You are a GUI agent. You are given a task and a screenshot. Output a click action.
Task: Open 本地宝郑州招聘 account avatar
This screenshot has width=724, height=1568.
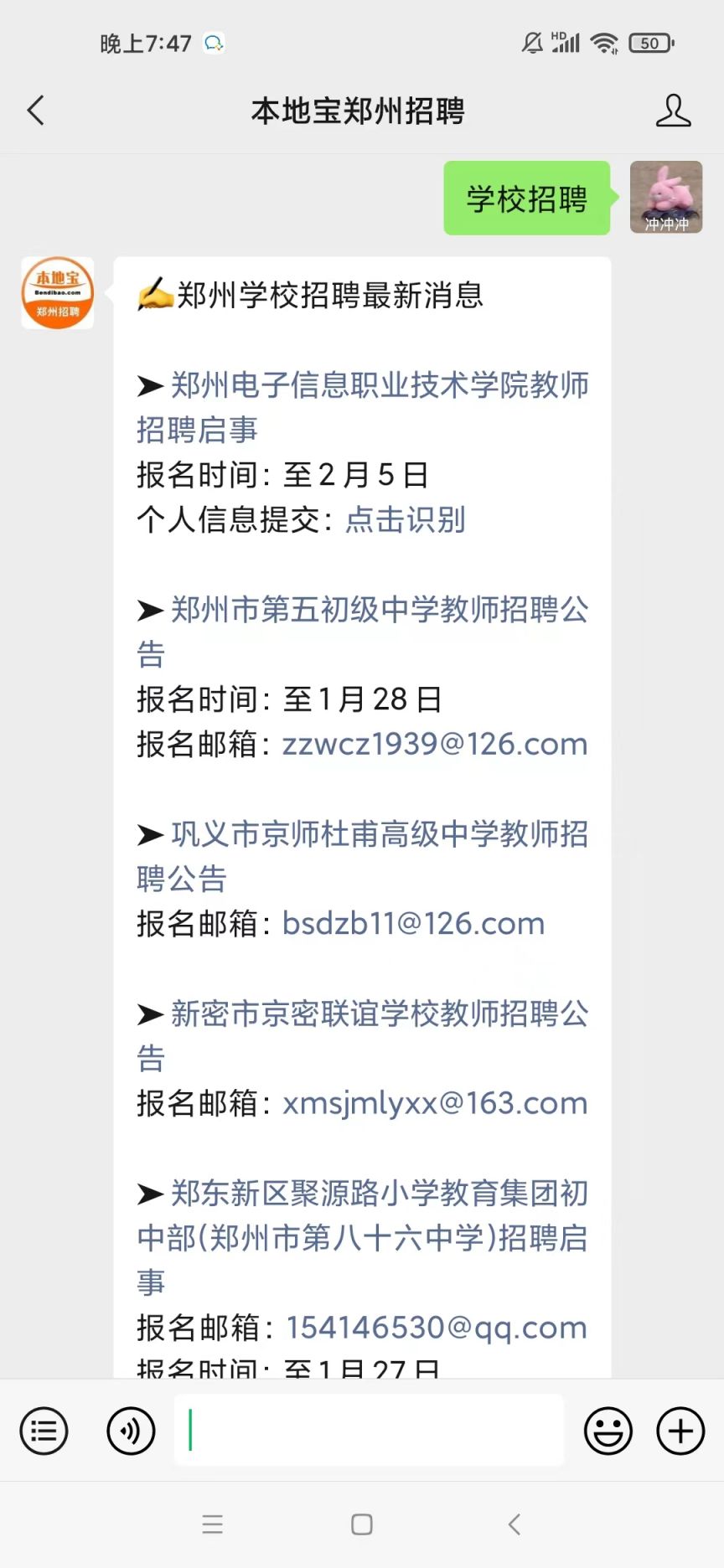click(x=57, y=293)
